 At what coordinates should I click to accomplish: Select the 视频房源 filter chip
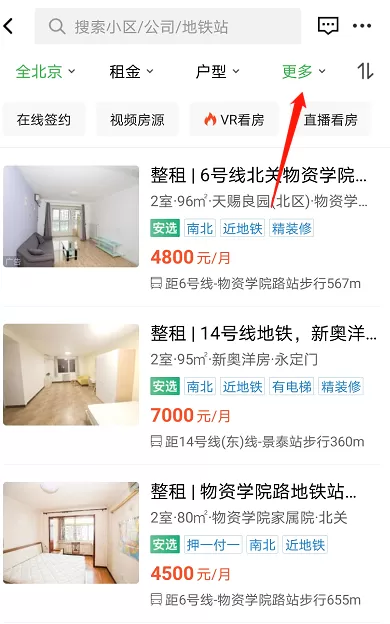pos(137,119)
